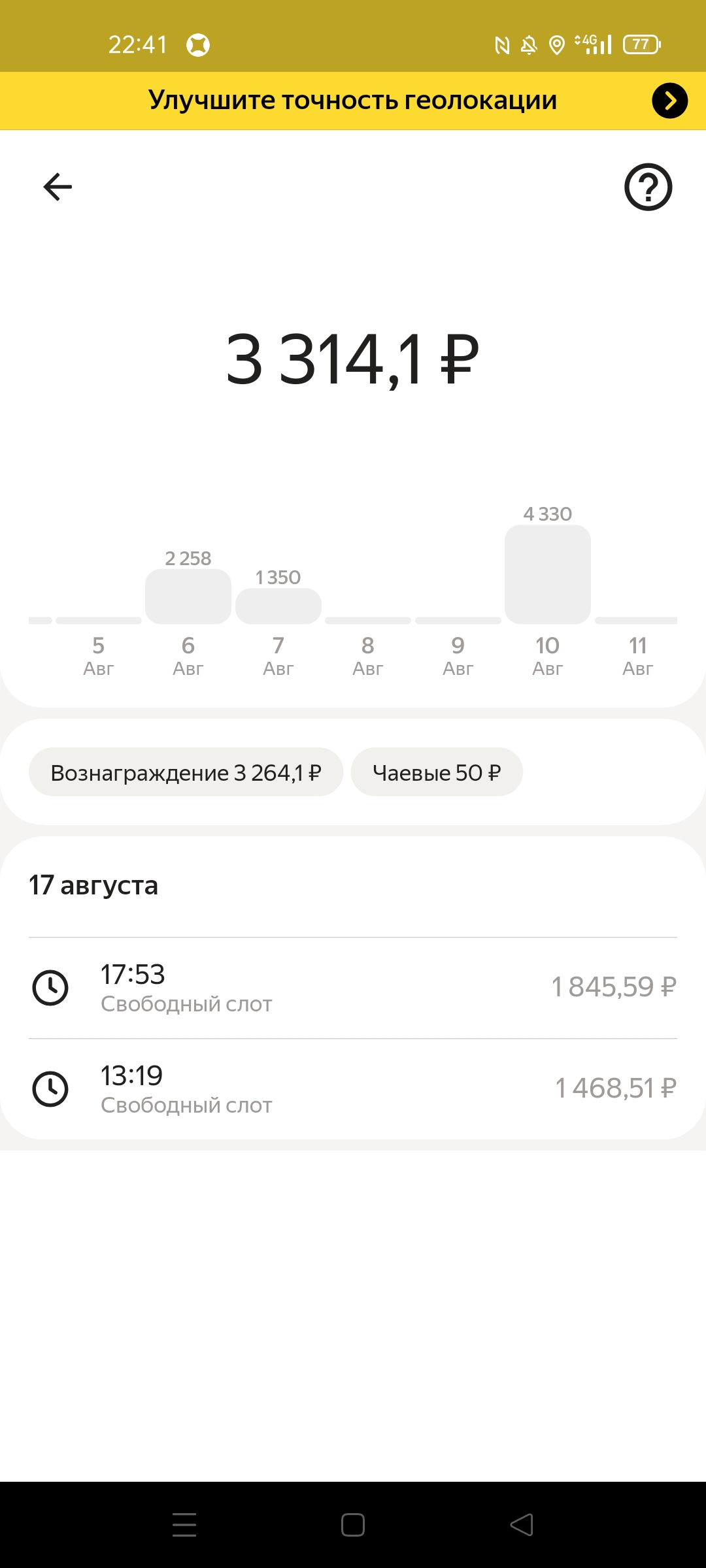
Task: Open the help question mark icon
Action: [648, 187]
